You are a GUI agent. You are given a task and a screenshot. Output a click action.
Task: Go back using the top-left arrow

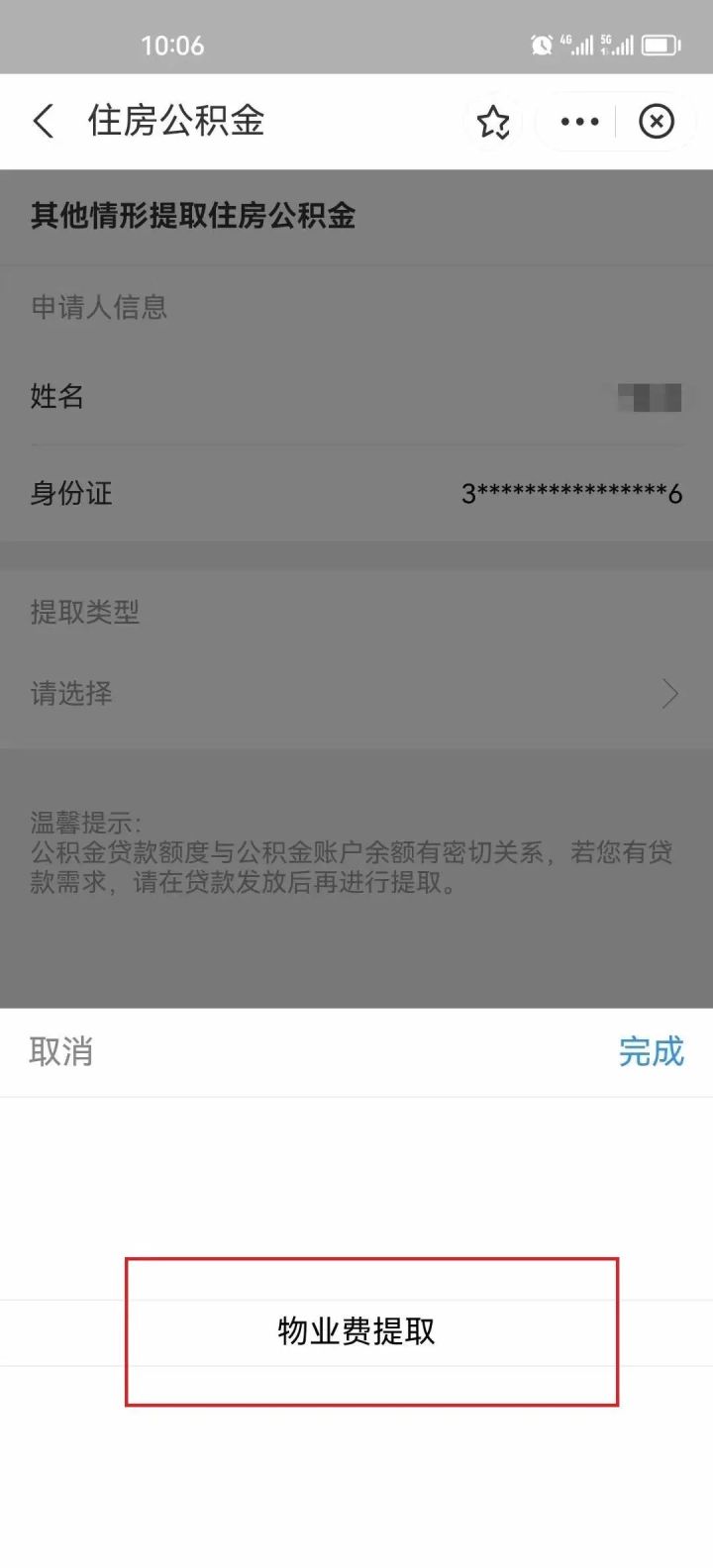click(44, 122)
